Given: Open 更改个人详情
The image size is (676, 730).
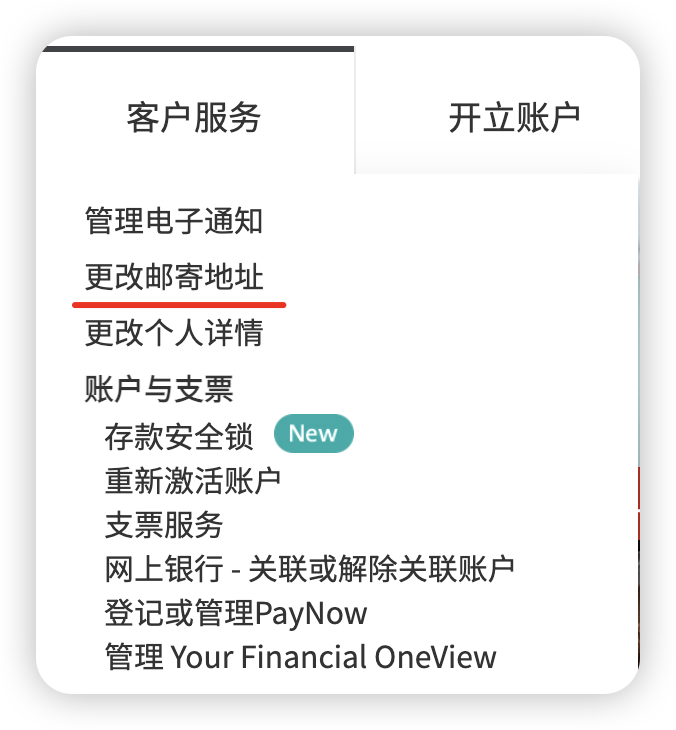Looking at the screenshot, I should [174, 333].
